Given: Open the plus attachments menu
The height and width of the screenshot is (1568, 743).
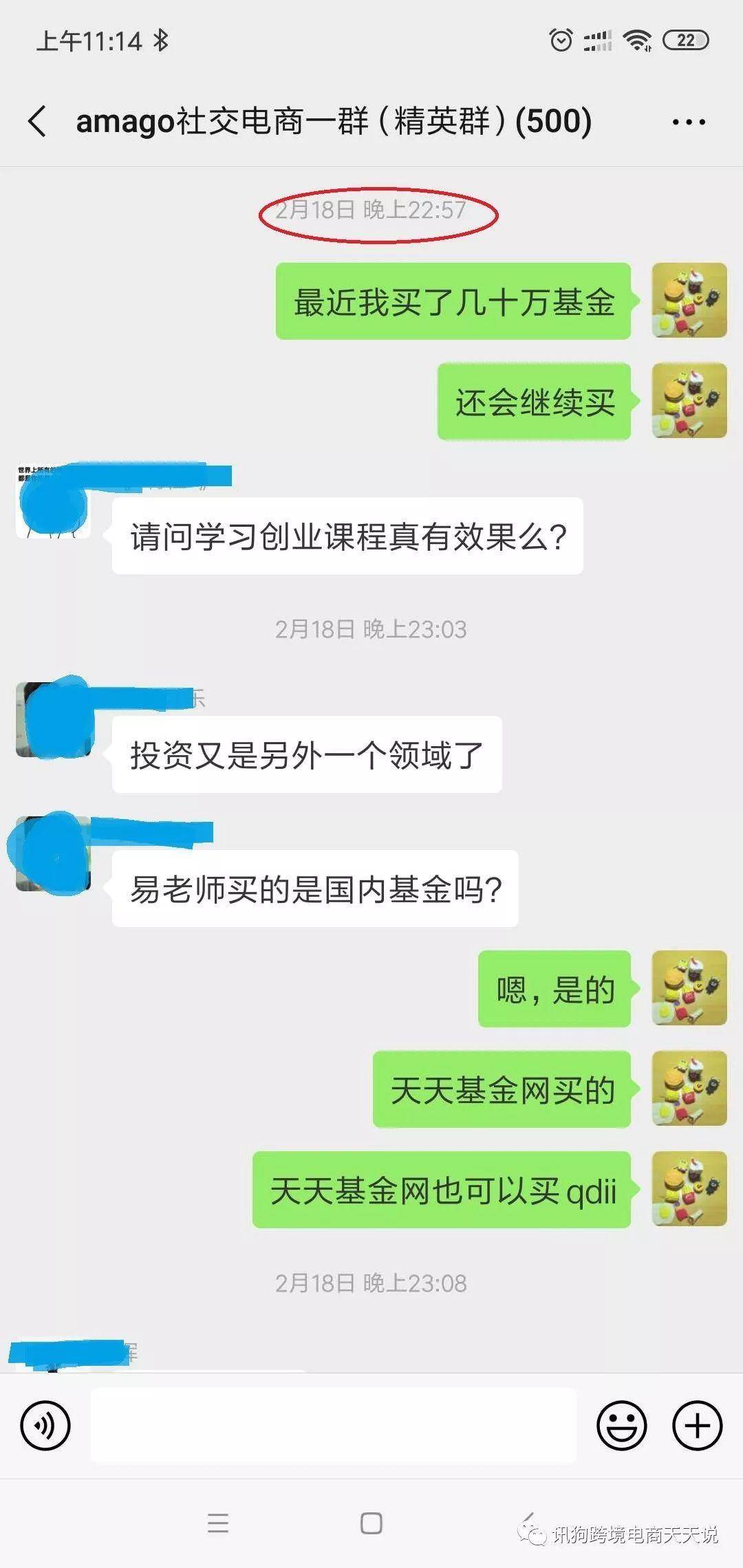Looking at the screenshot, I should (x=697, y=1426).
